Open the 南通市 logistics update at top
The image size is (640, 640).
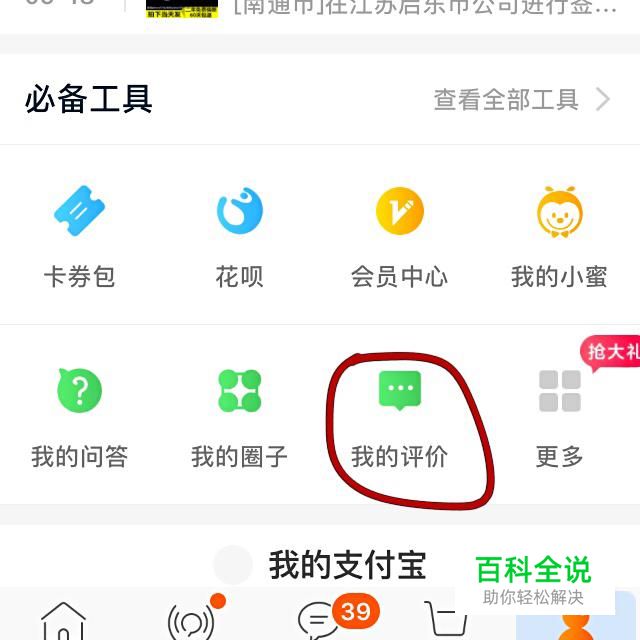point(420,8)
